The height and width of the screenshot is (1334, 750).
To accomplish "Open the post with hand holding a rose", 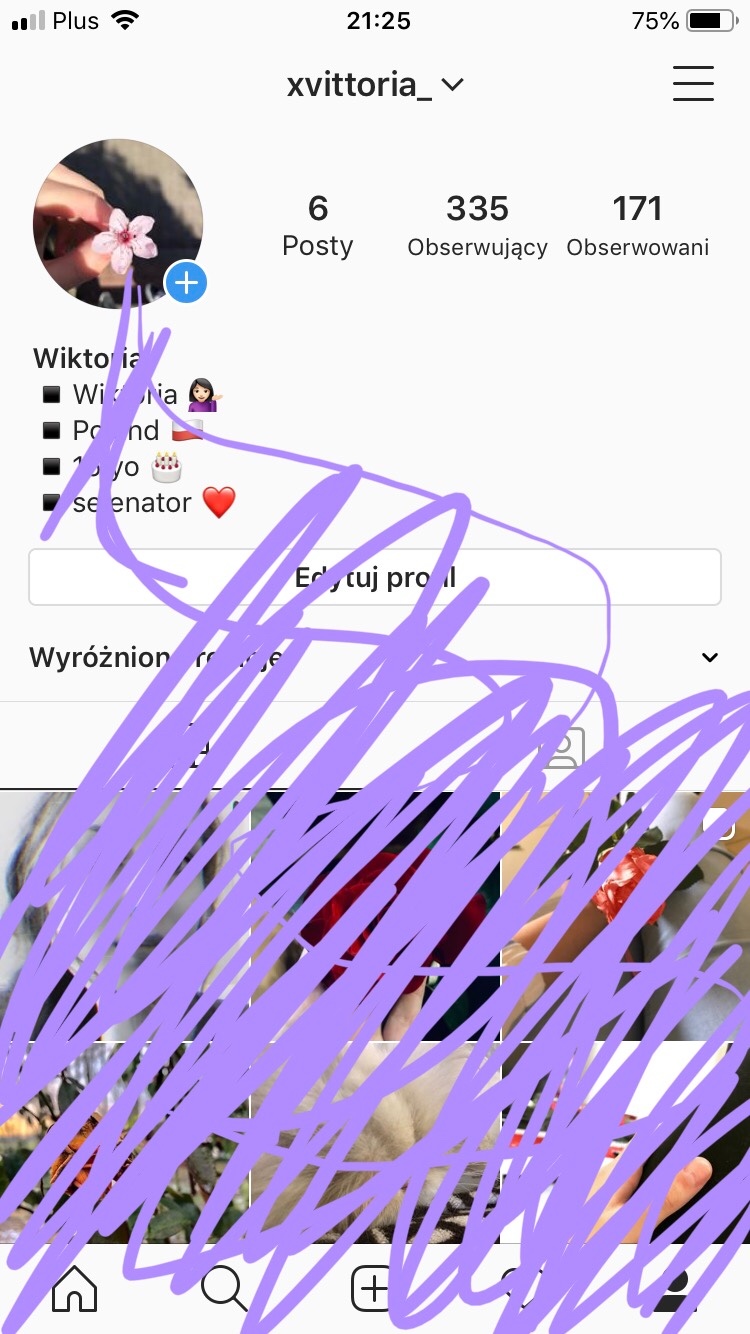I will [x=626, y=915].
